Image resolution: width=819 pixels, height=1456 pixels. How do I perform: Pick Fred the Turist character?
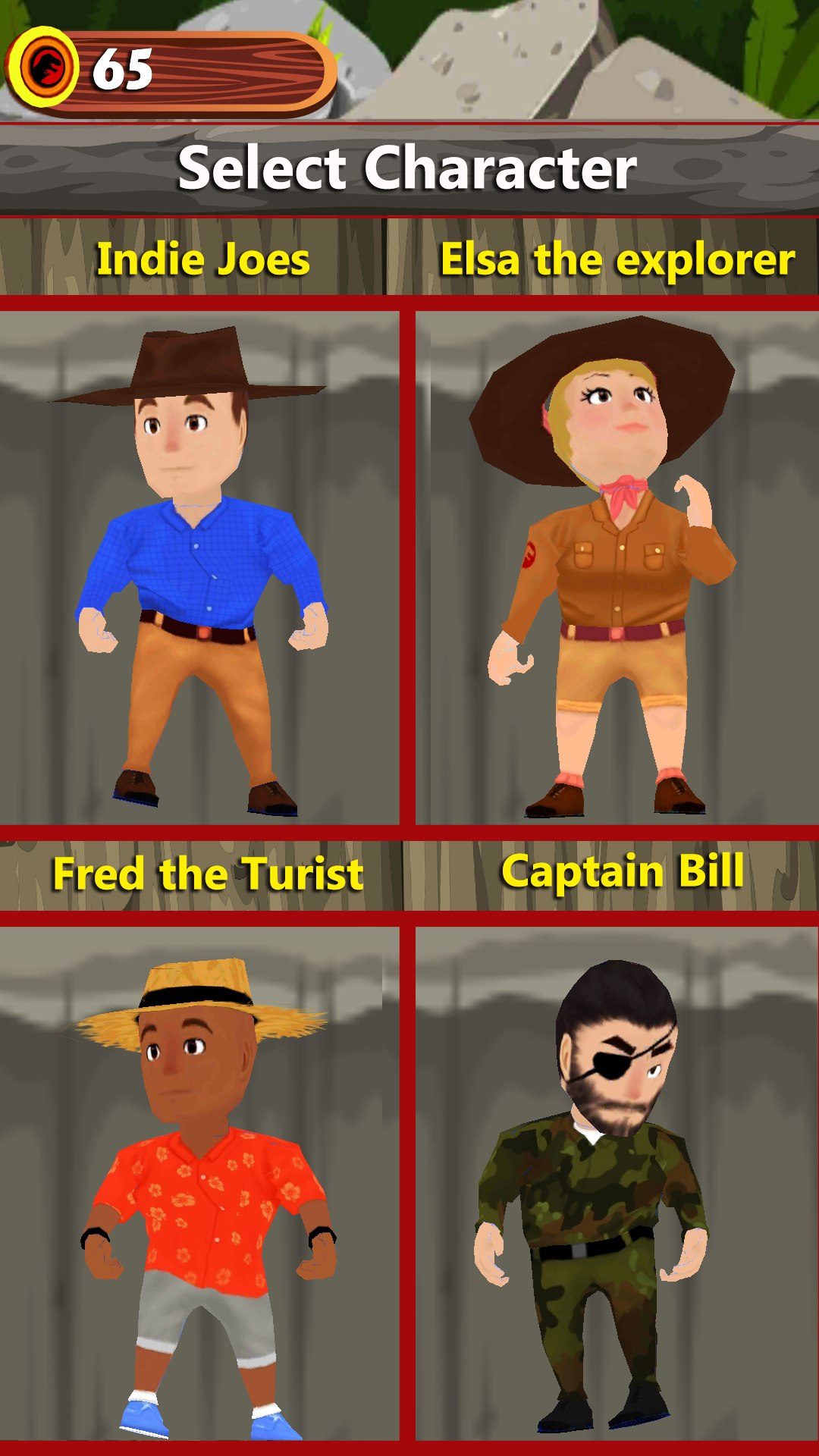199,1183
